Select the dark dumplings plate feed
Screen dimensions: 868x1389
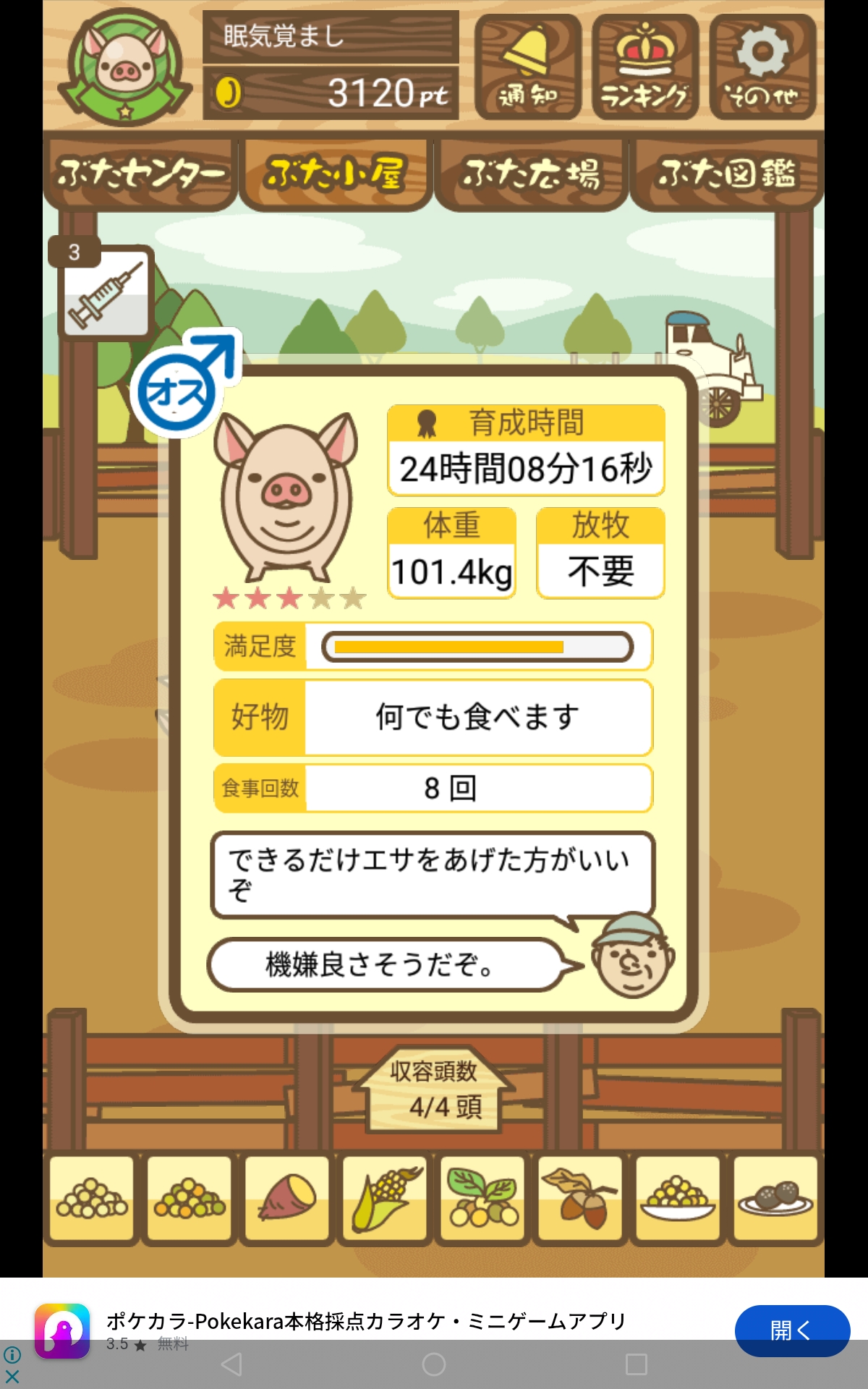pos(775,1199)
